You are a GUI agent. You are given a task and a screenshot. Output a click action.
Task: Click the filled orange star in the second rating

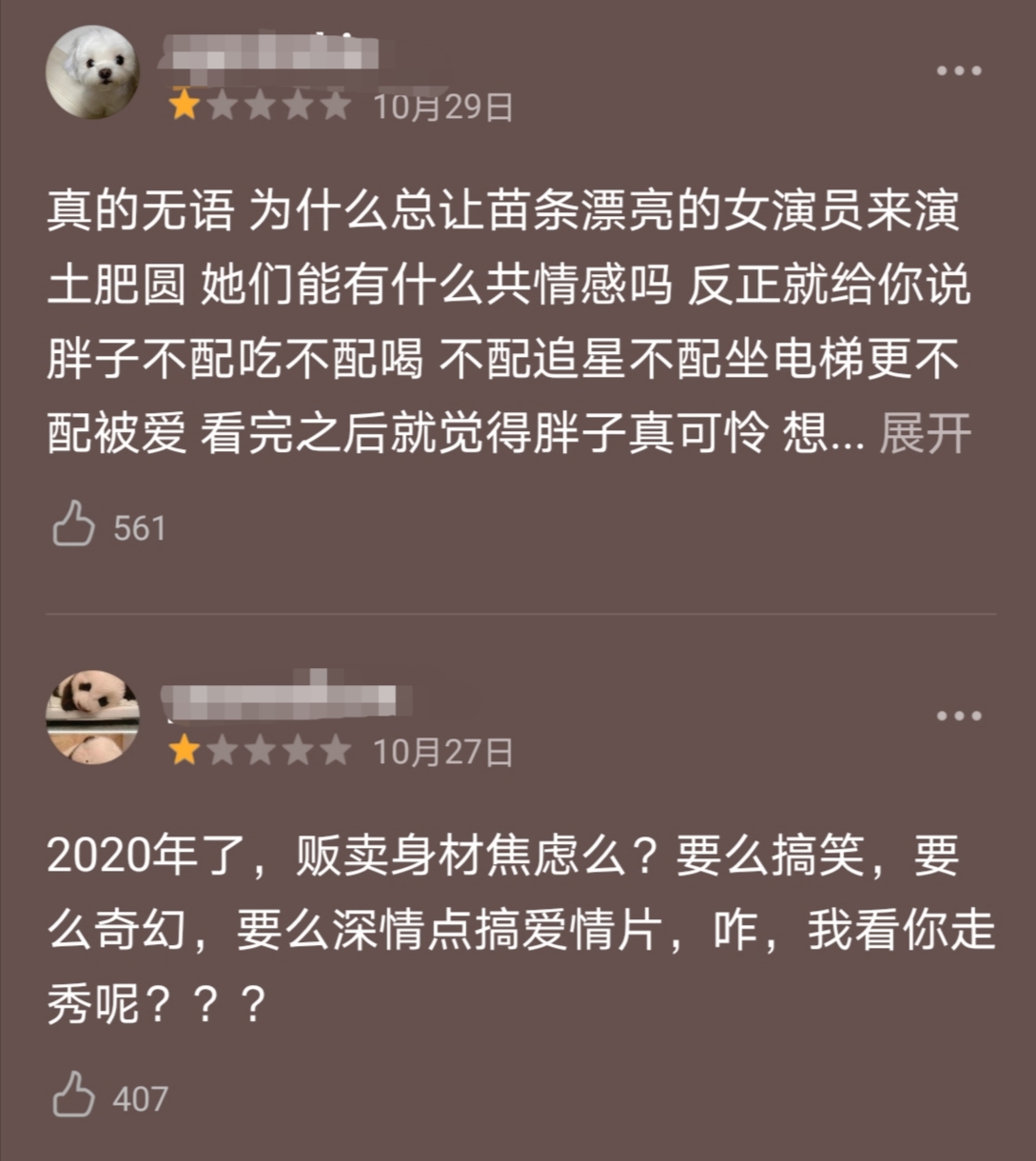[181, 751]
